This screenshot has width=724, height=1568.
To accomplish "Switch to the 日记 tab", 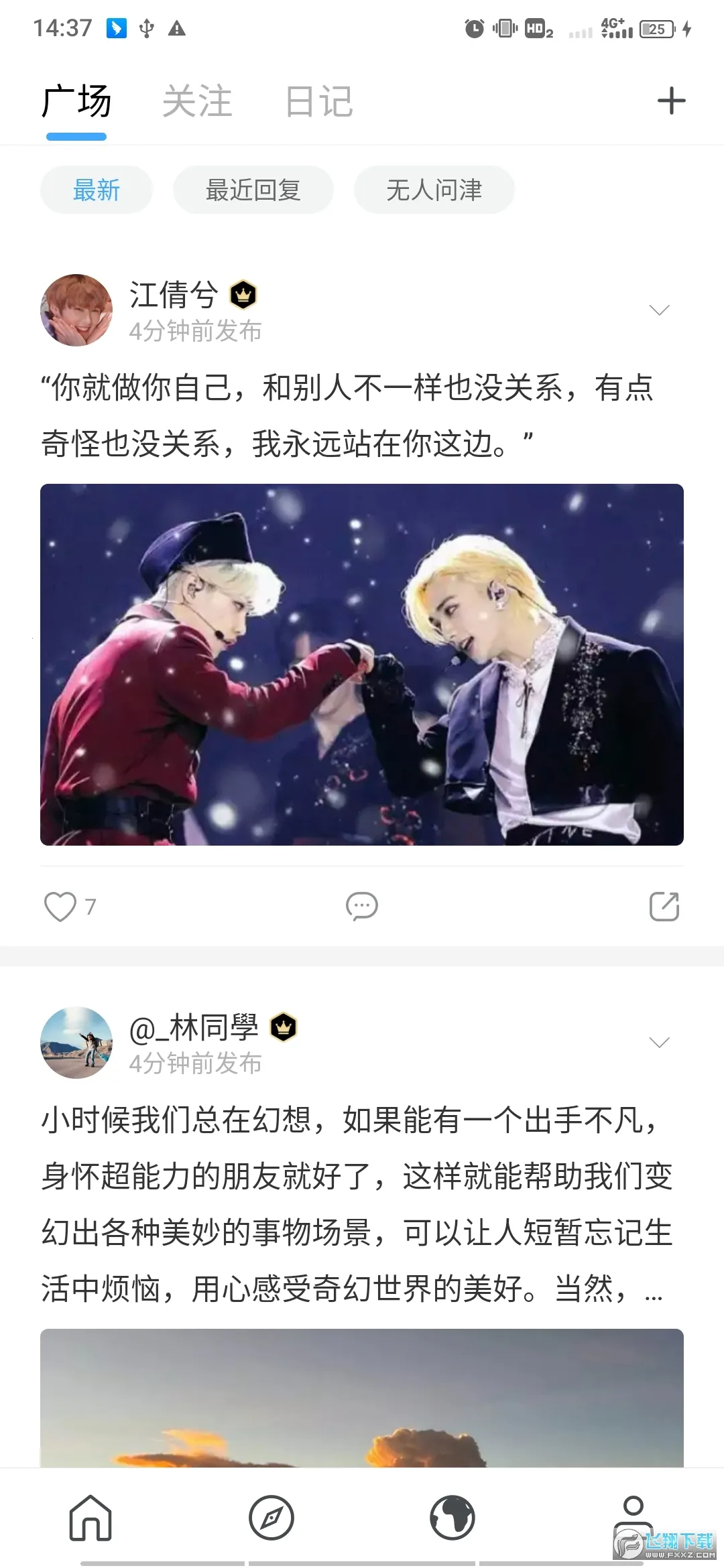I will (319, 102).
